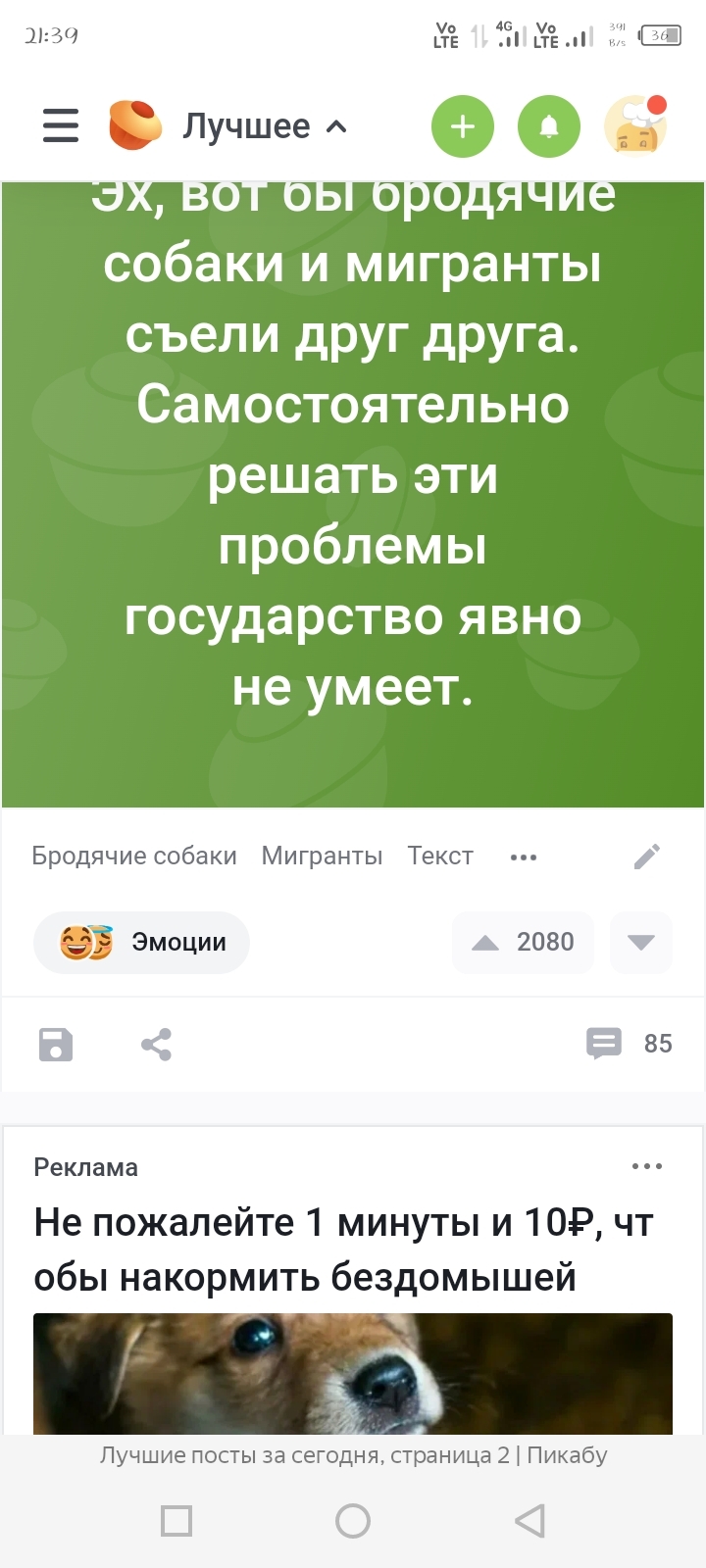The width and height of the screenshot is (706, 1568).
Task: Edit the post tags with the pencil icon
Action: tap(646, 857)
